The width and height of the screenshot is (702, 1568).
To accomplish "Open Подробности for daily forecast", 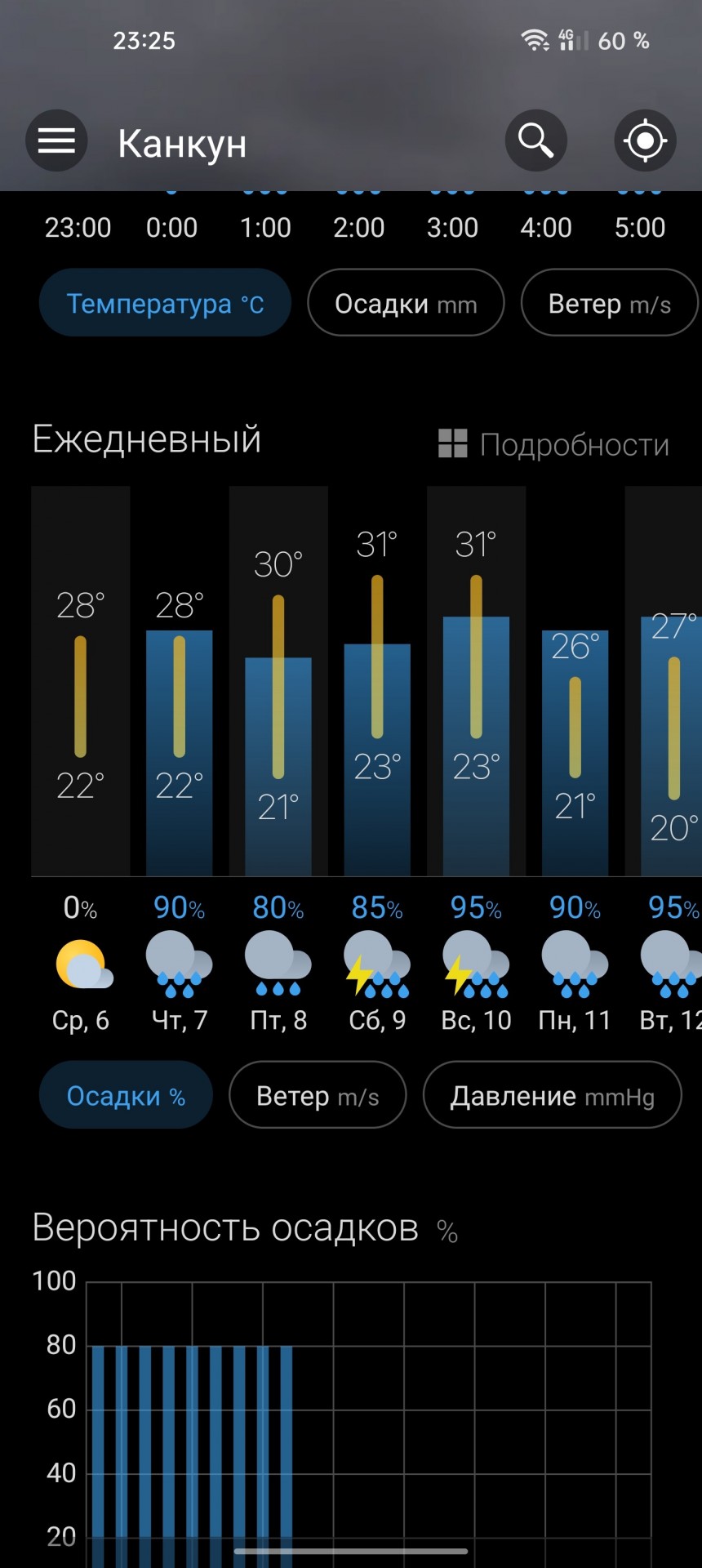I will pos(554,444).
